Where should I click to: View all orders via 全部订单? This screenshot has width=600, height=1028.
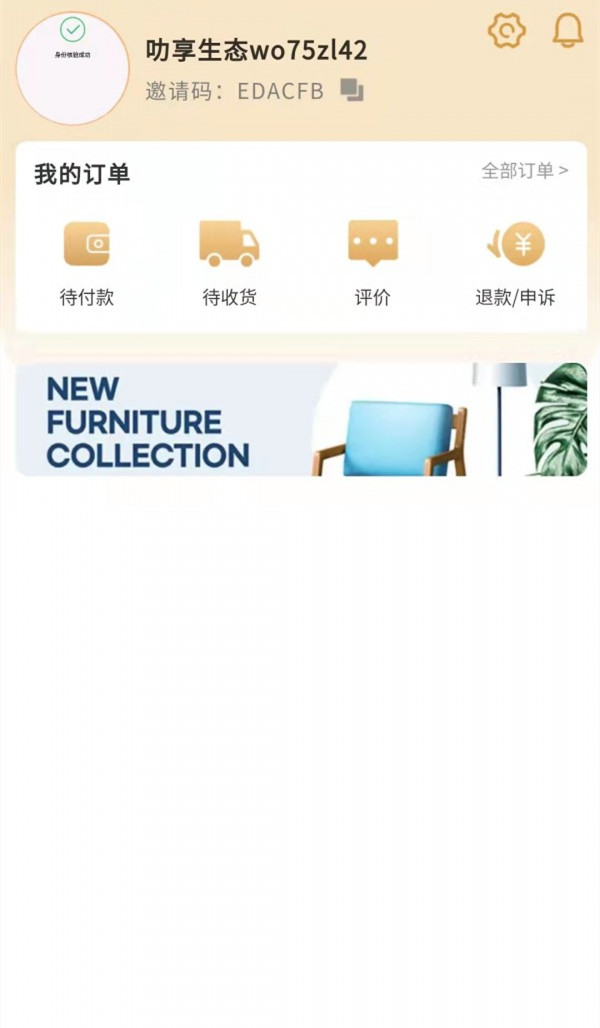tap(524, 171)
